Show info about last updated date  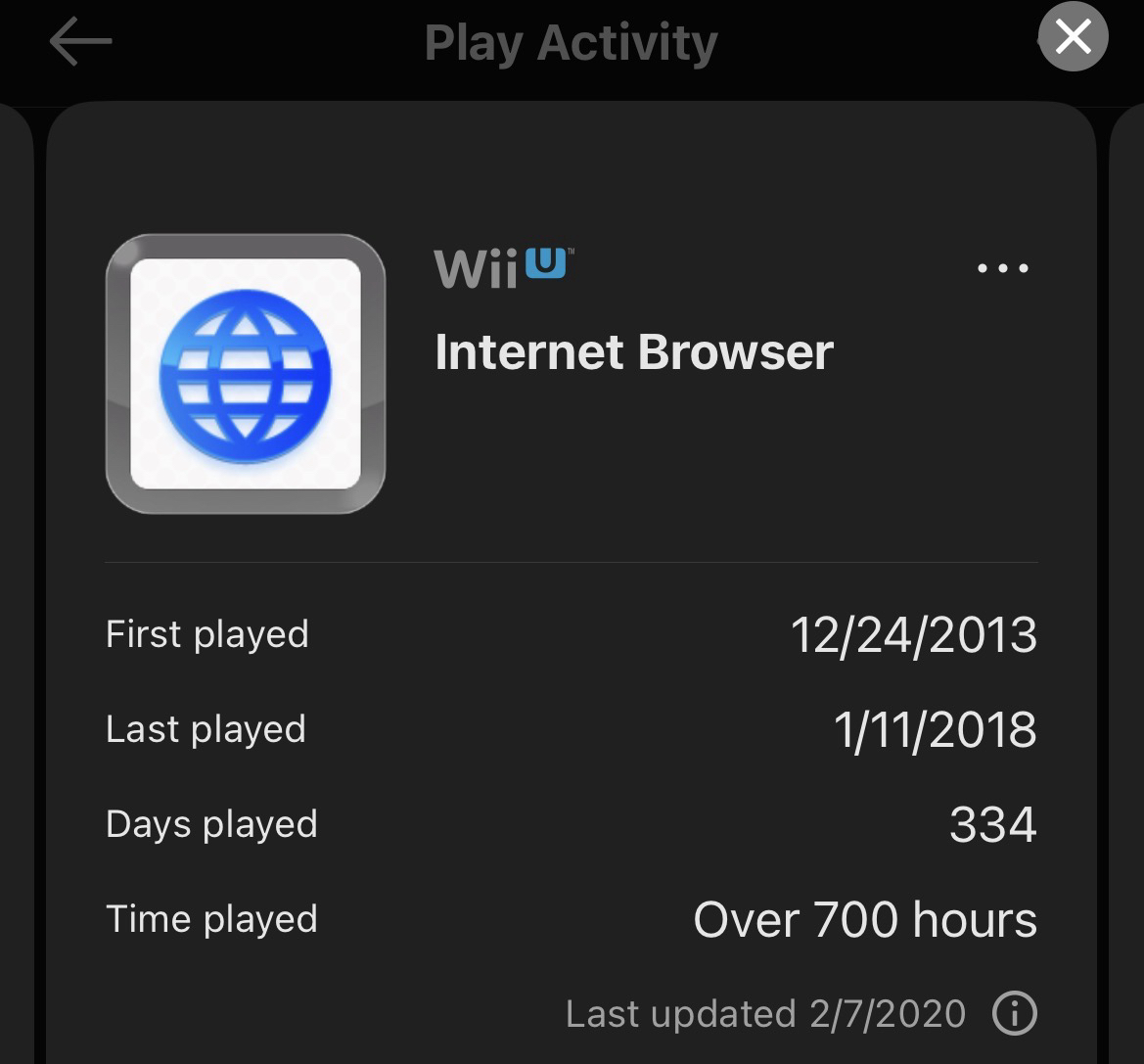coord(1014,1013)
